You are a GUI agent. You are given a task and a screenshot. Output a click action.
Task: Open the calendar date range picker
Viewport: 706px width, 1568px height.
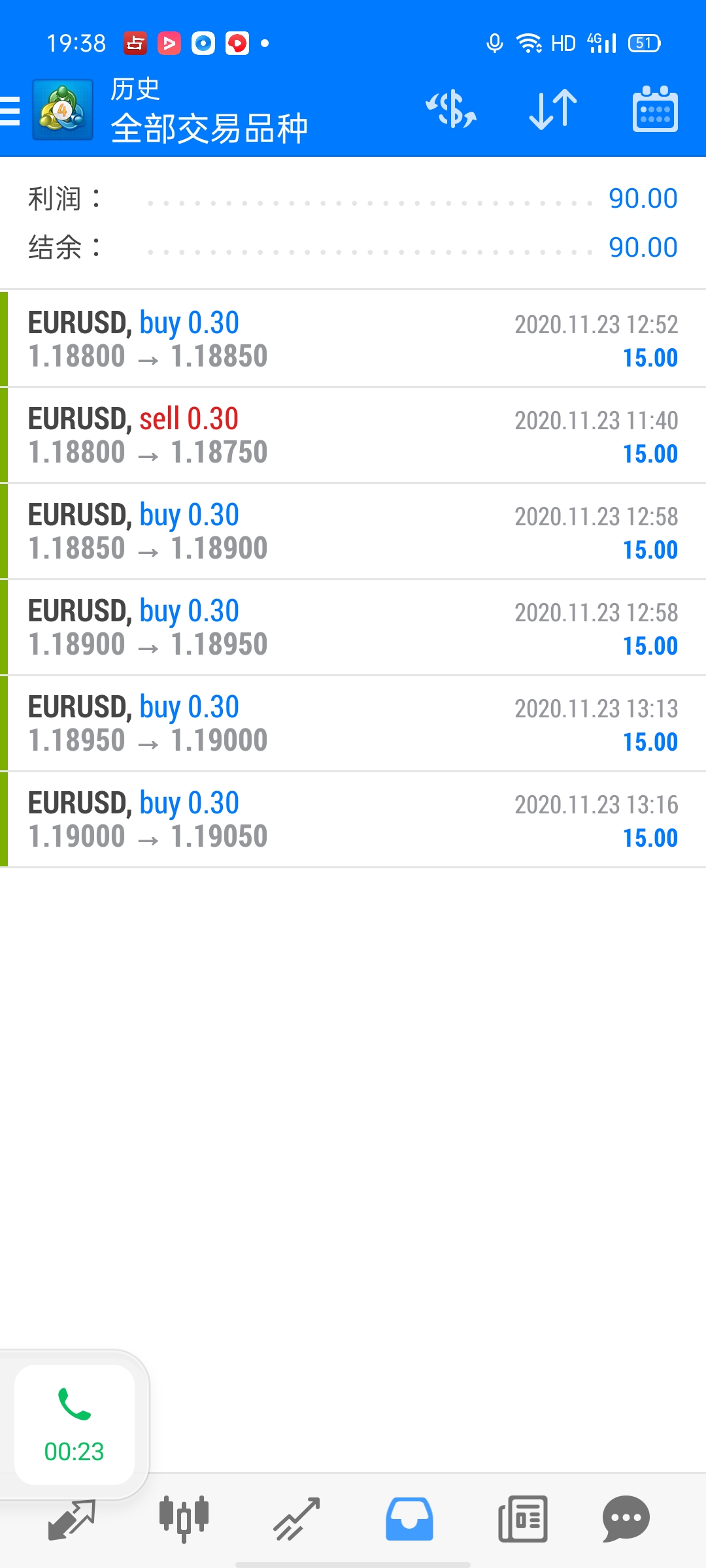[655, 109]
